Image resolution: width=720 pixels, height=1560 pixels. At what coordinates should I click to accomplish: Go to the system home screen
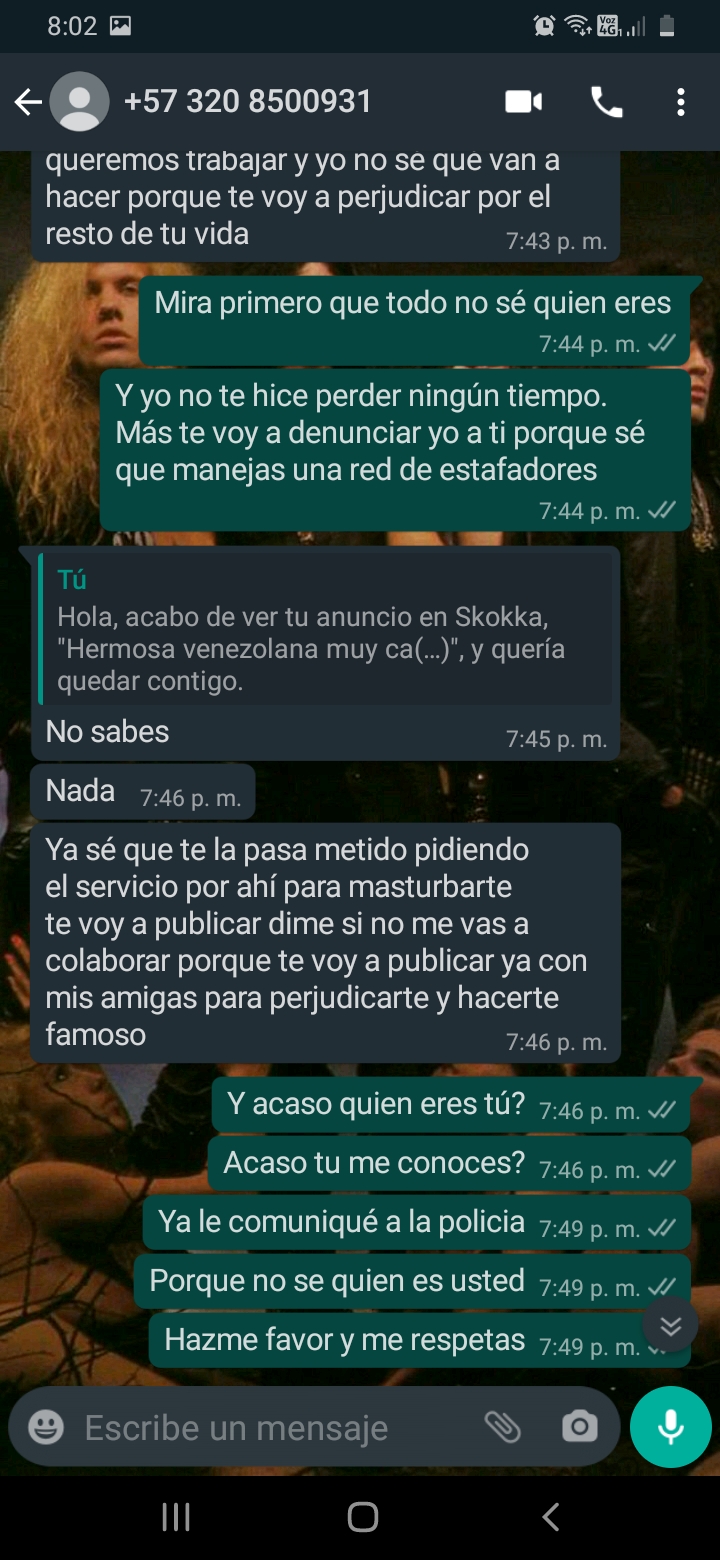pyautogui.click(x=362, y=1517)
